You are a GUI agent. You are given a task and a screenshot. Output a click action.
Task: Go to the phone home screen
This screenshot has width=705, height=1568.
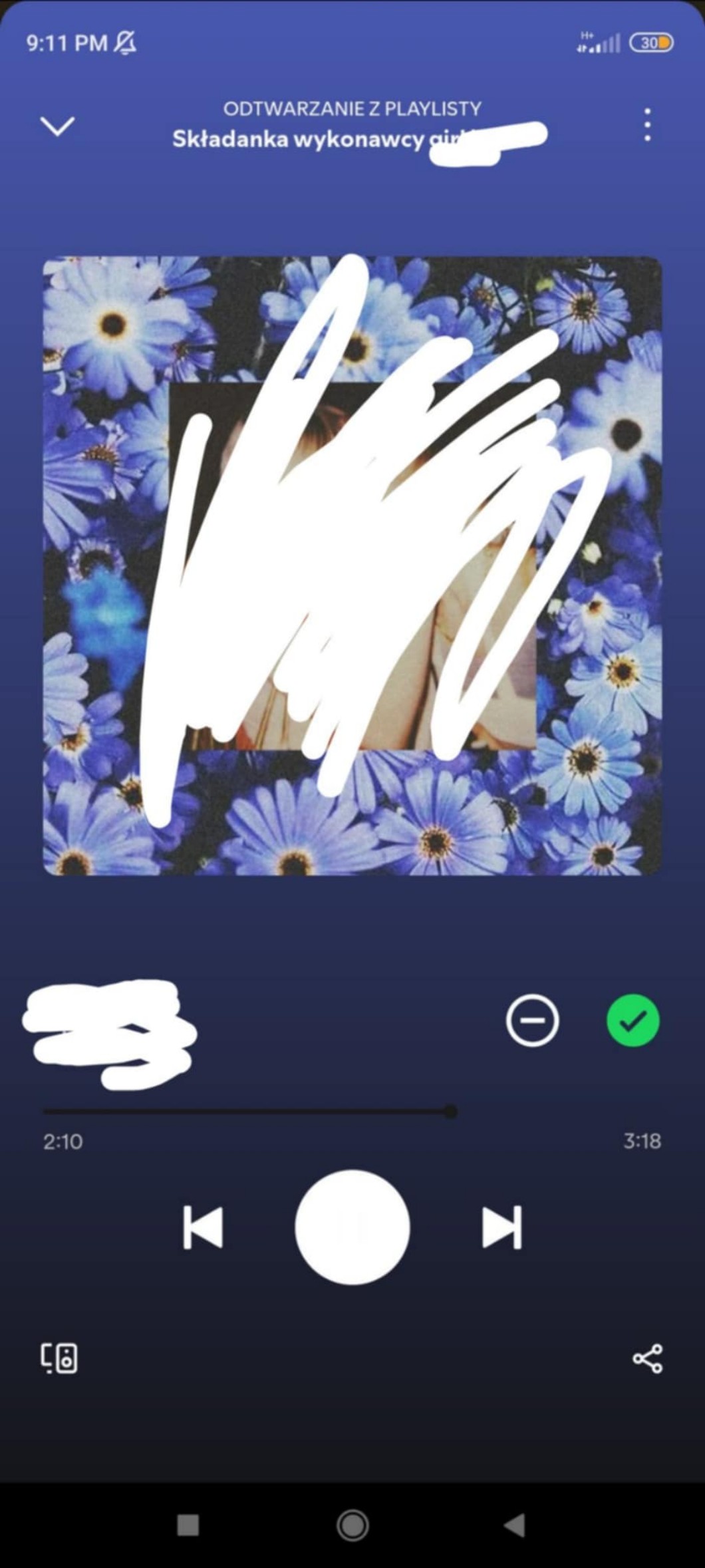352,1525
